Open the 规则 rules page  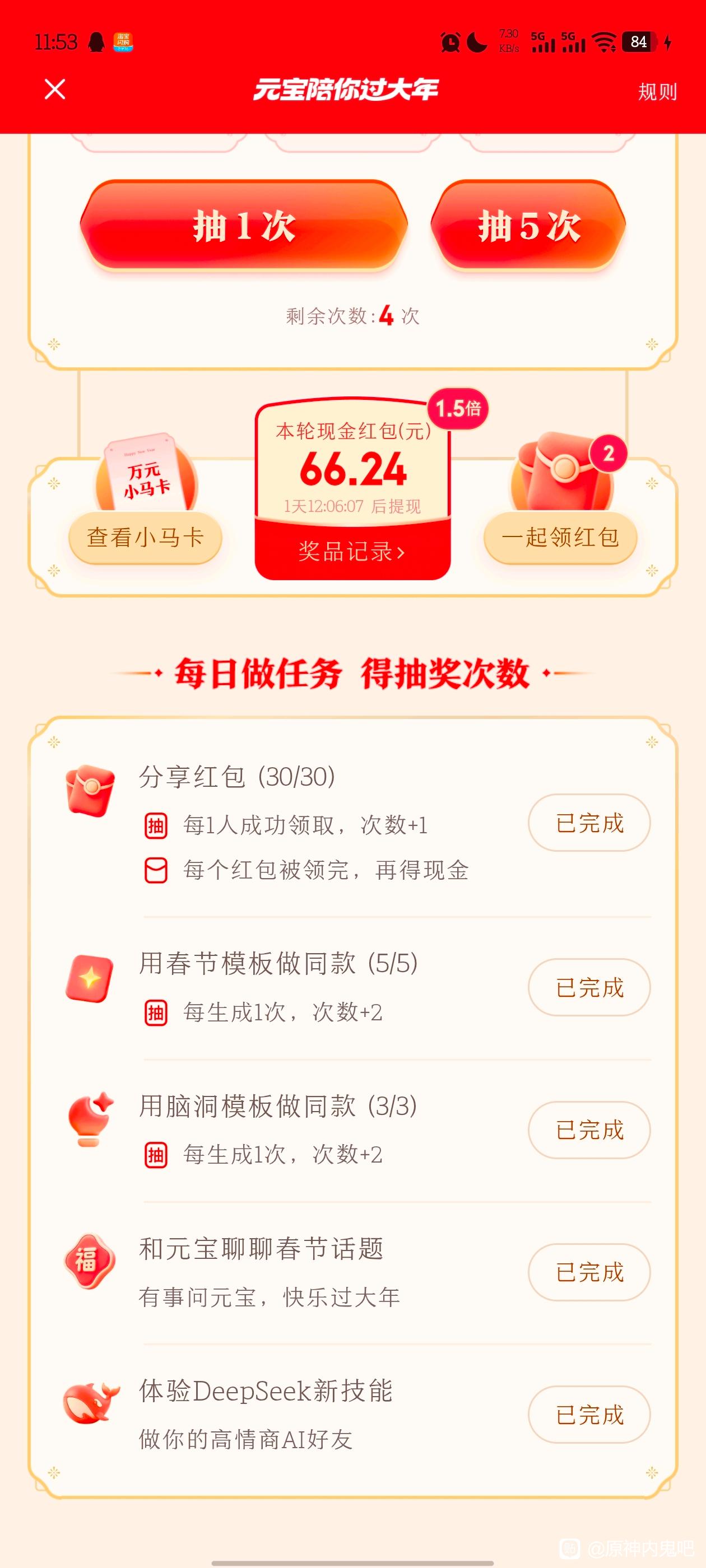pyautogui.click(x=657, y=92)
